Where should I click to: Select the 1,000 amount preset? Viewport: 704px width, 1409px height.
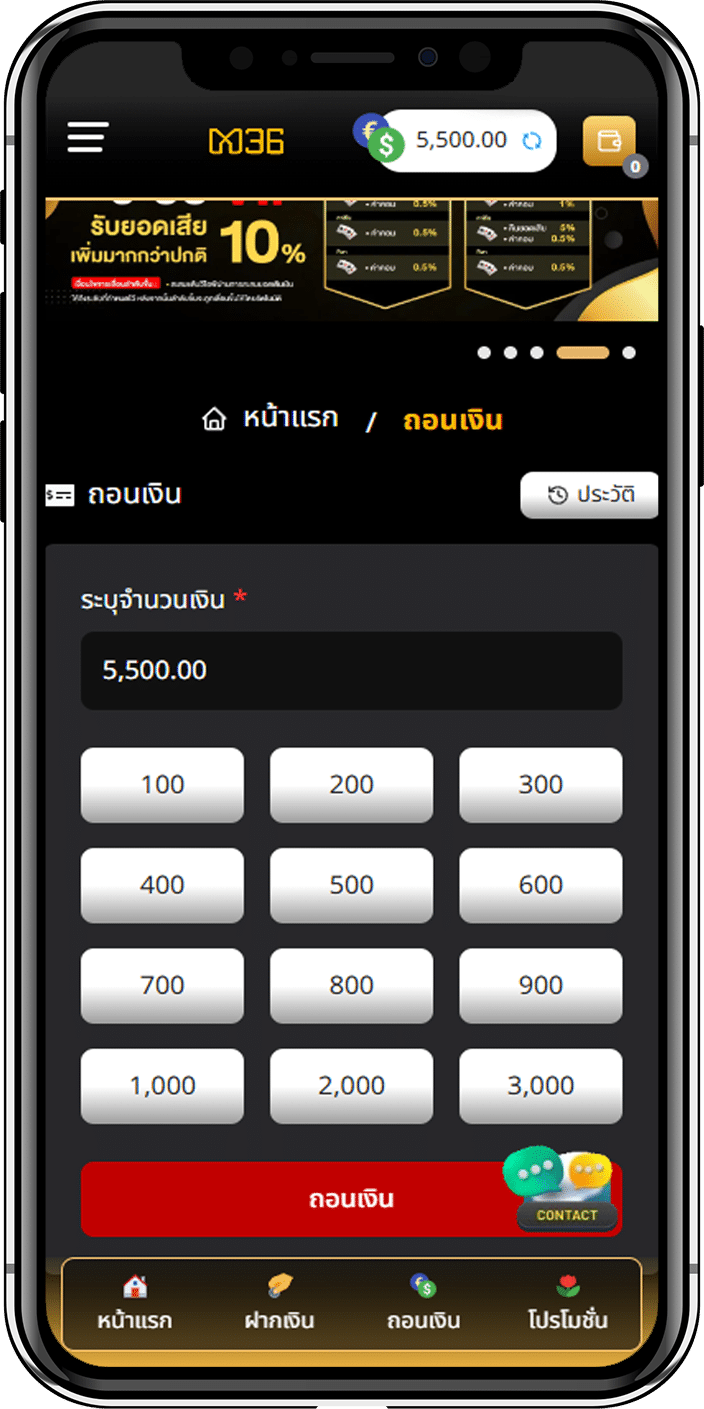tap(162, 1085)
